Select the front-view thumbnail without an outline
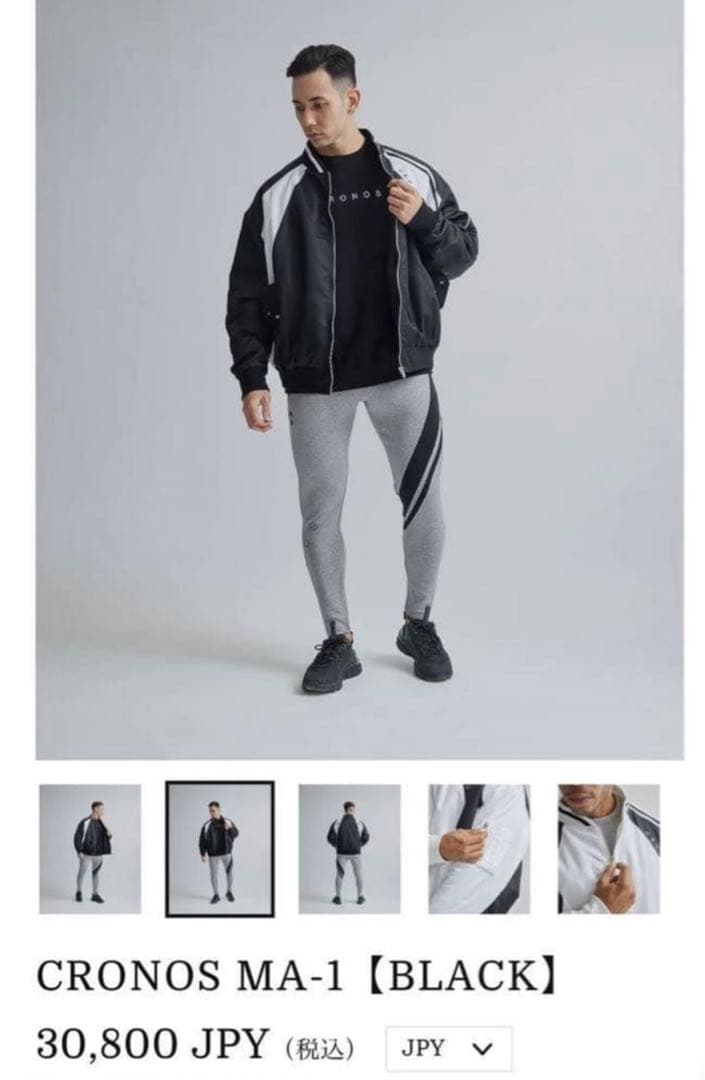 coord(90,848)
